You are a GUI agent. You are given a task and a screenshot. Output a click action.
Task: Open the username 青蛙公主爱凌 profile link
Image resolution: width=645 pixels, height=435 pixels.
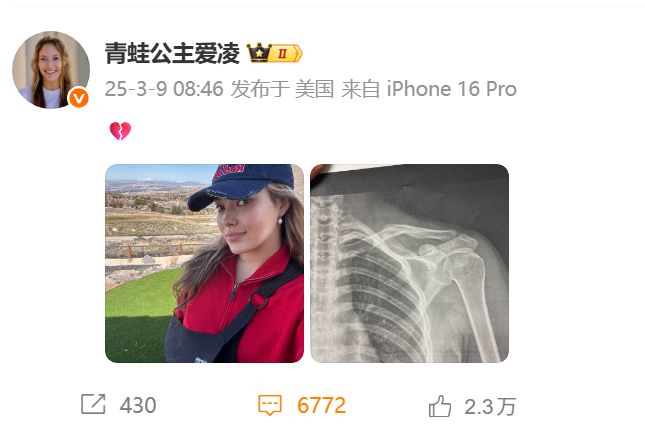tap(171, 54)
